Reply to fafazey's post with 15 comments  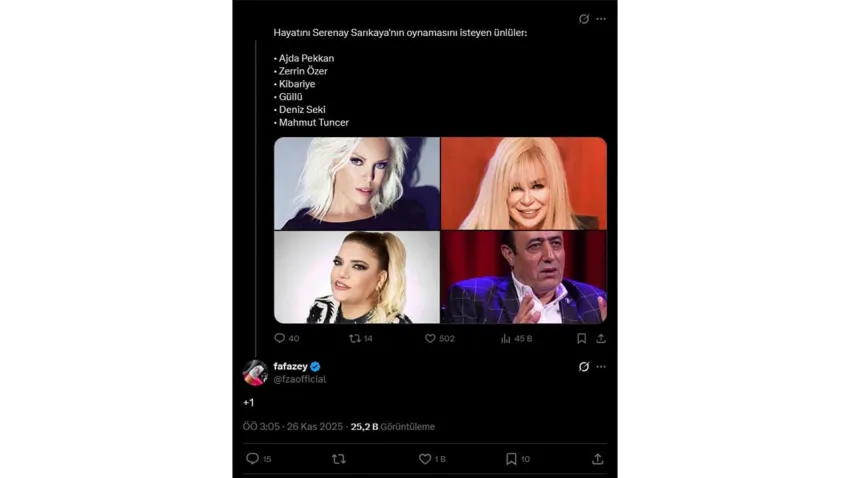[252, 459]
